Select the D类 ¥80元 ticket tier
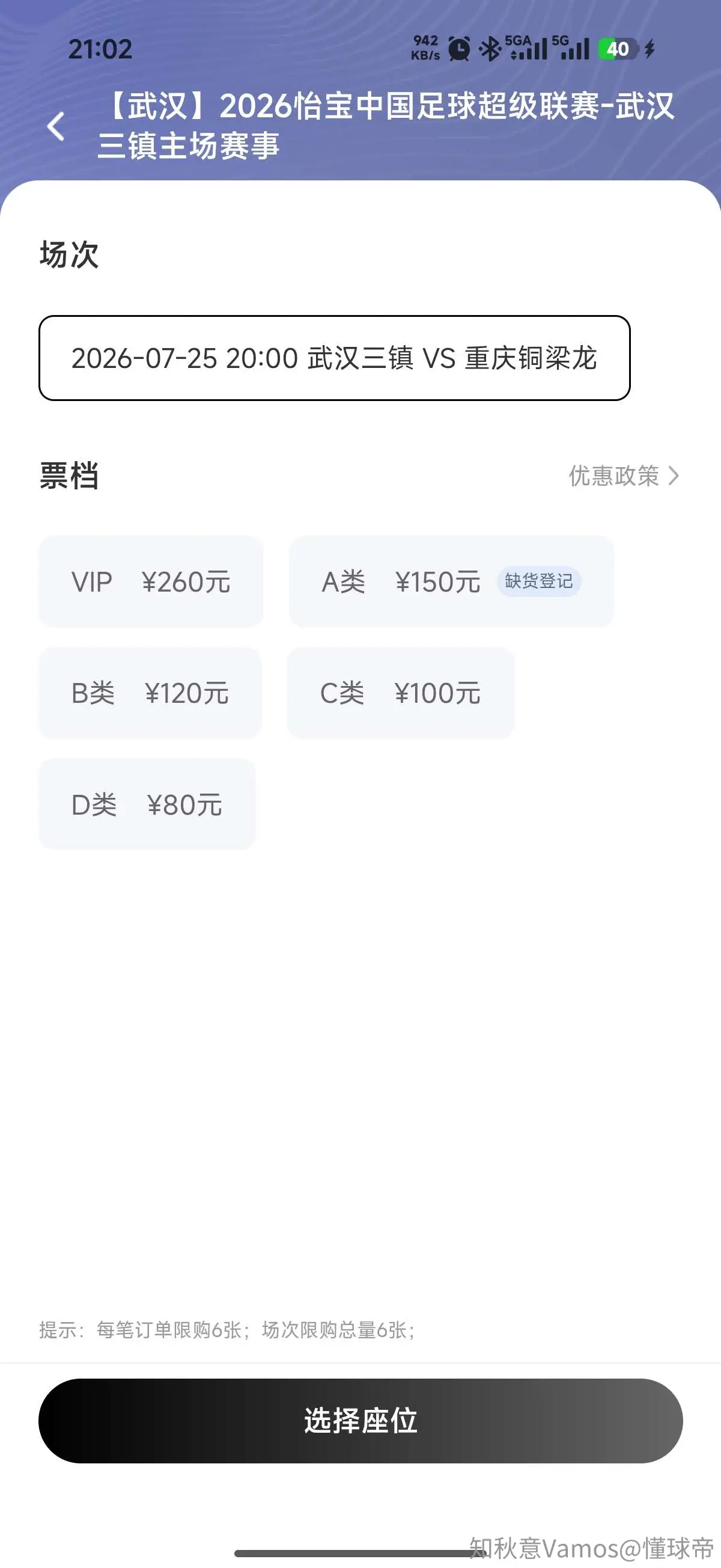Viewport: 721px width, 1568px height. coord(147,804)
